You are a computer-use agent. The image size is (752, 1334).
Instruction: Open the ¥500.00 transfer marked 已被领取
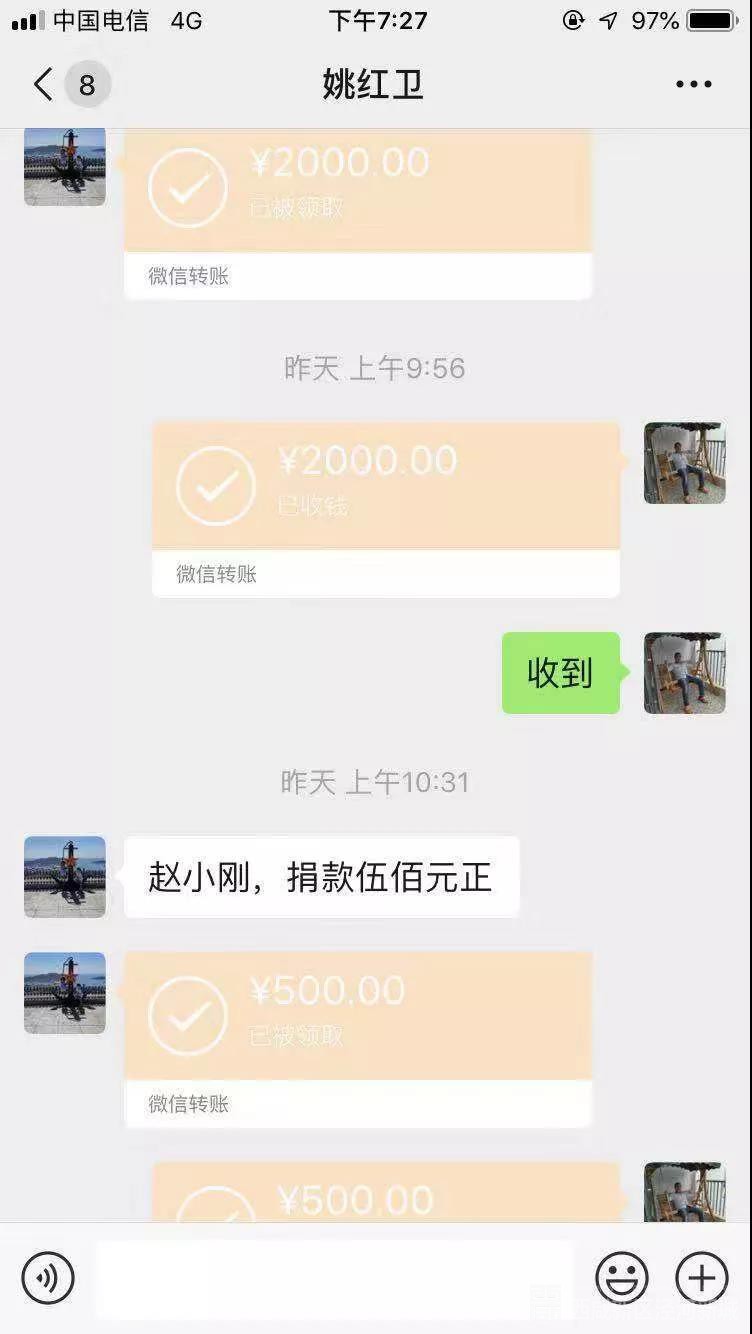pos(358,1038)
